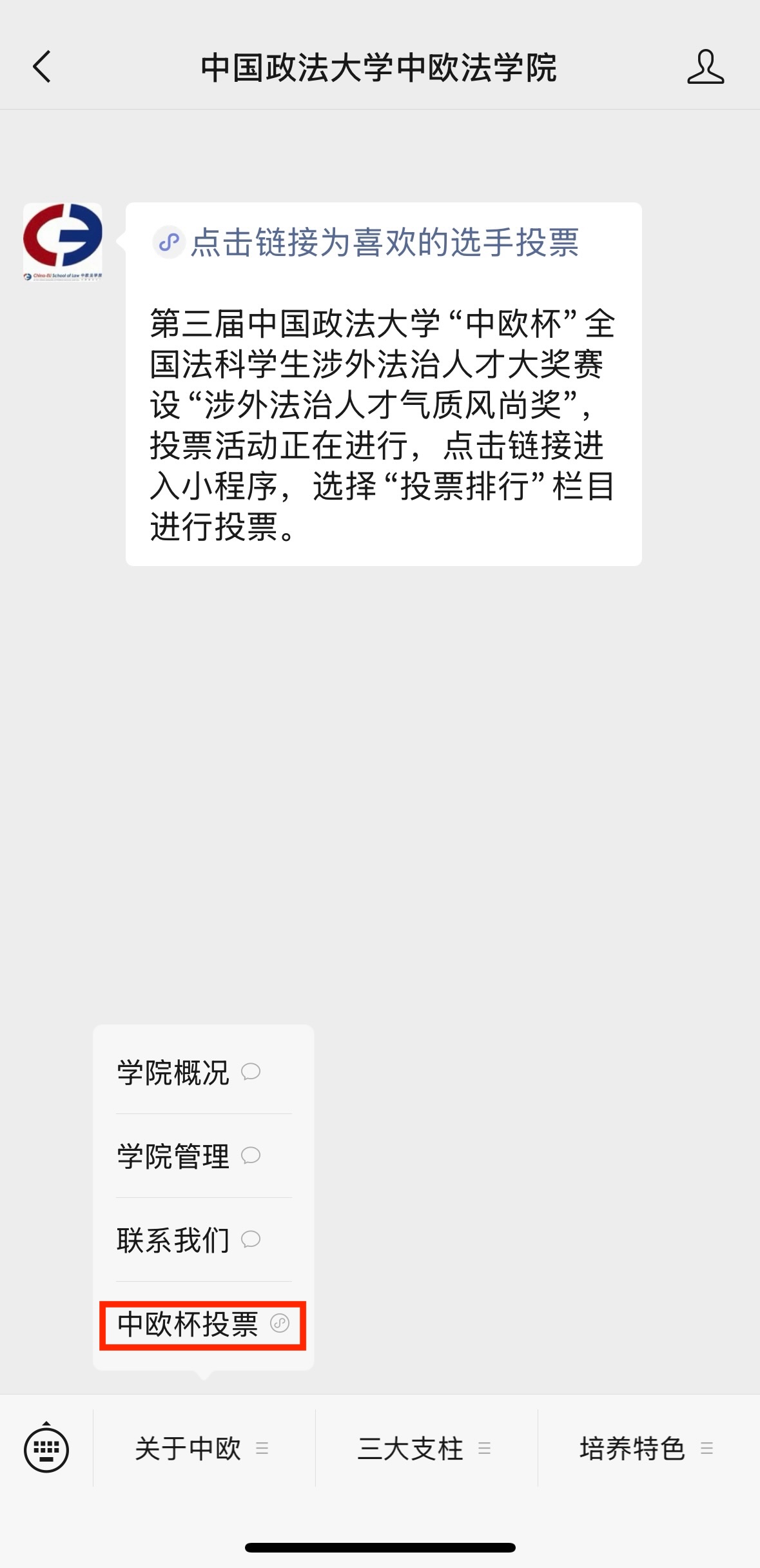The image size is (760, 1568).
Task: Switch to keyboard input mode
Action: click(x=46, y=1448)
